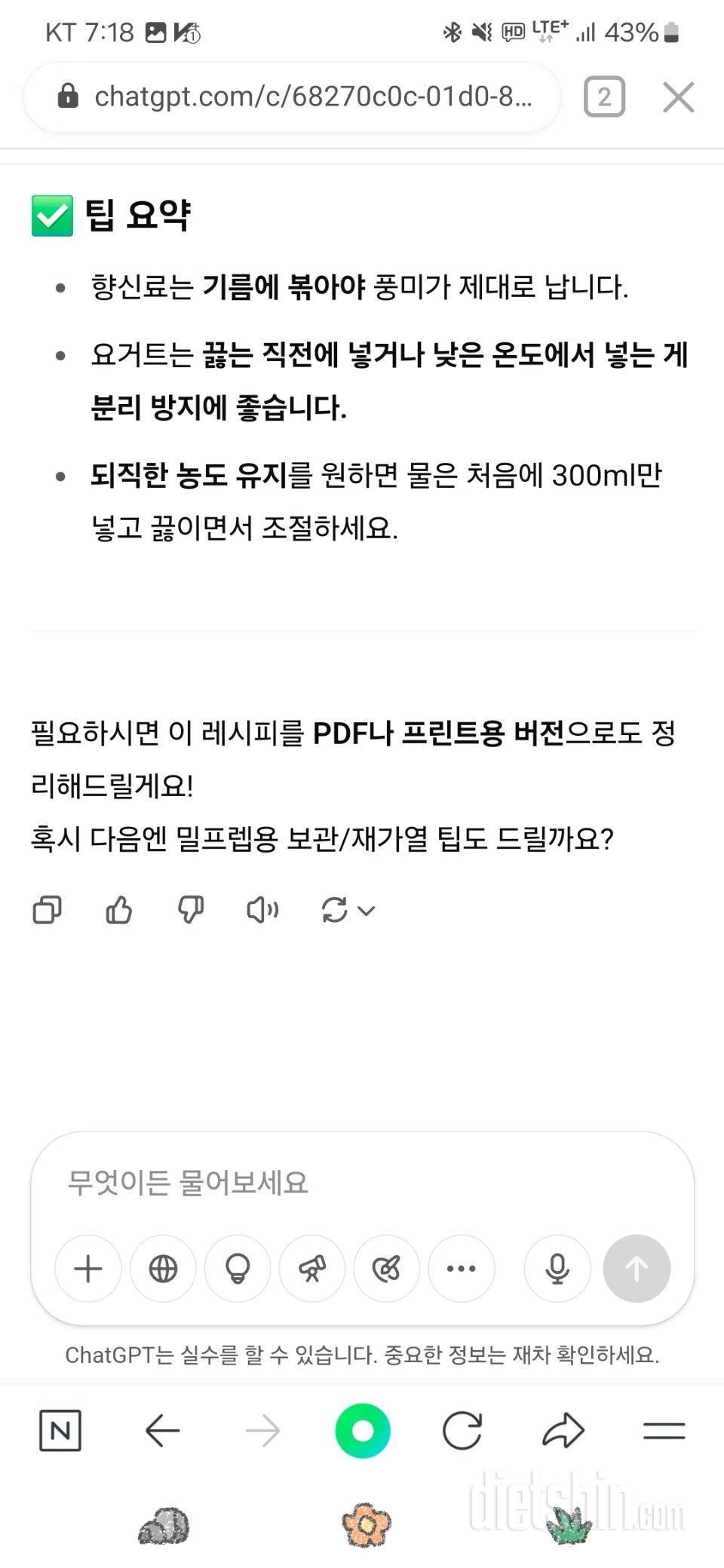Give the response a thumbs up
This screenshot has width=724, height=1568.
click(x=118, y=910)
